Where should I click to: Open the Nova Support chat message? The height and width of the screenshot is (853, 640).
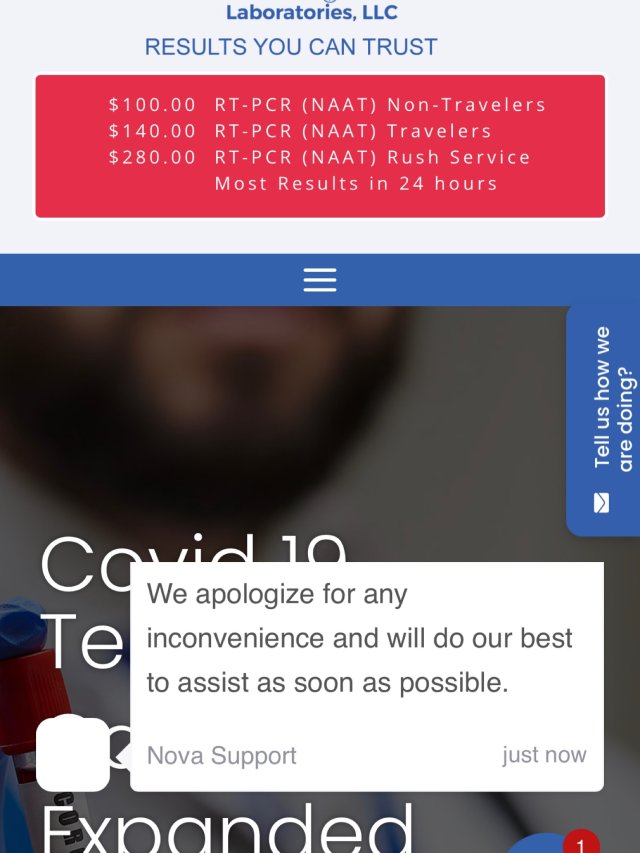click(366, 675)
